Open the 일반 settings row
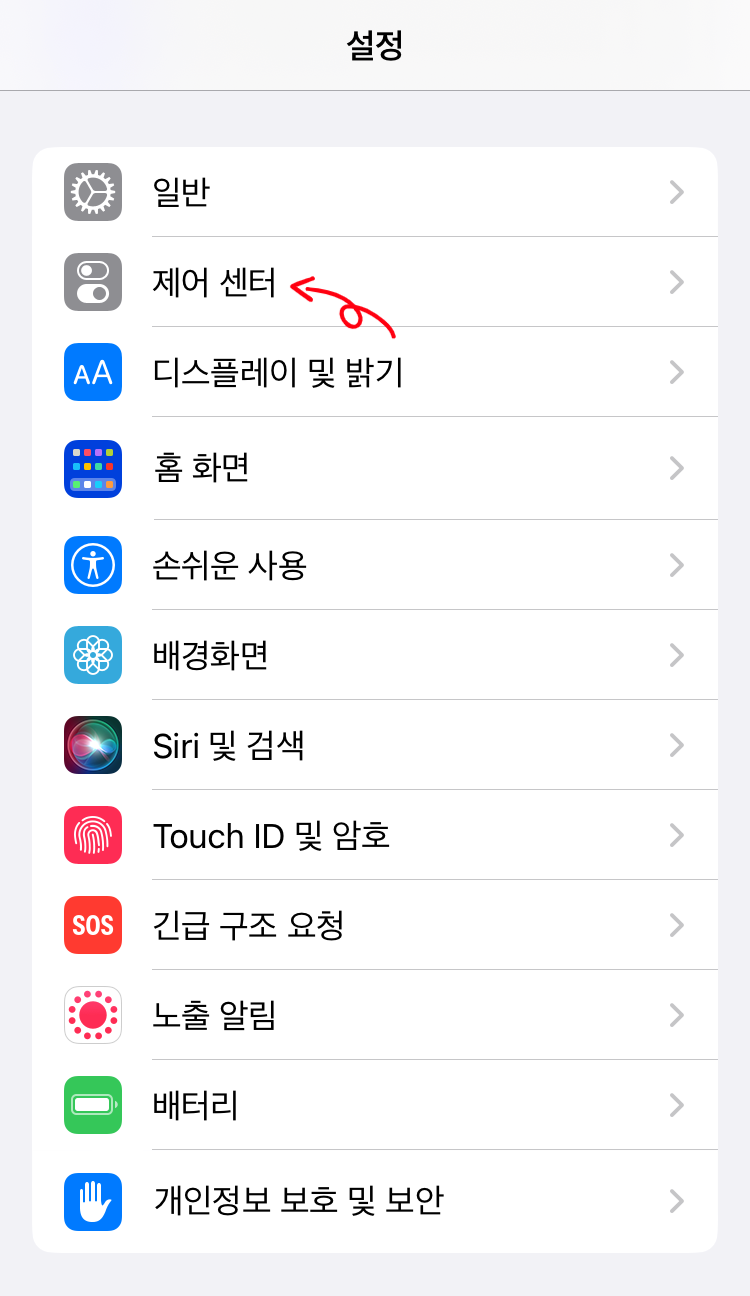This screenshot has height=1296, width=750. pos(375,192)
